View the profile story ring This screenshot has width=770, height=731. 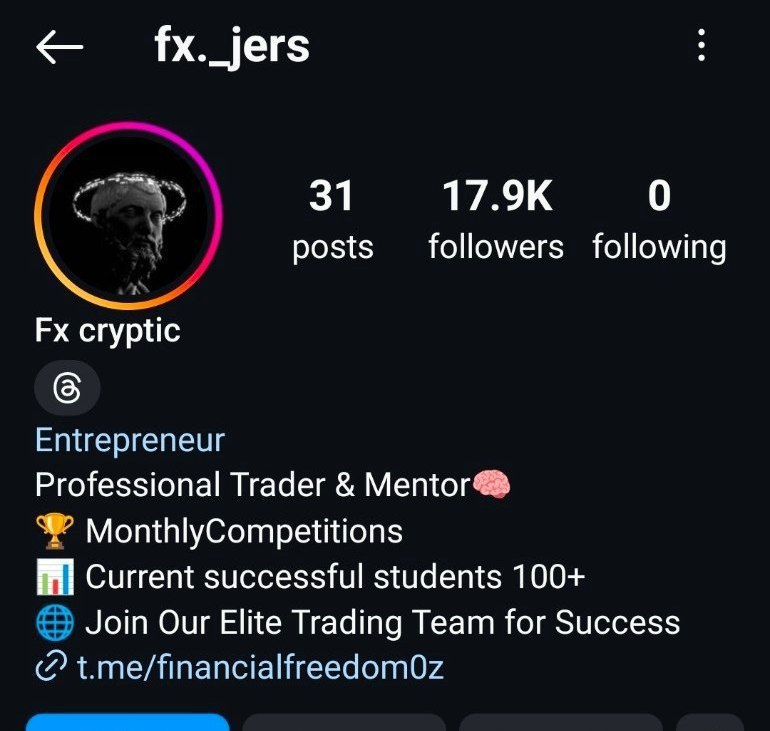[x=128, y=214]
